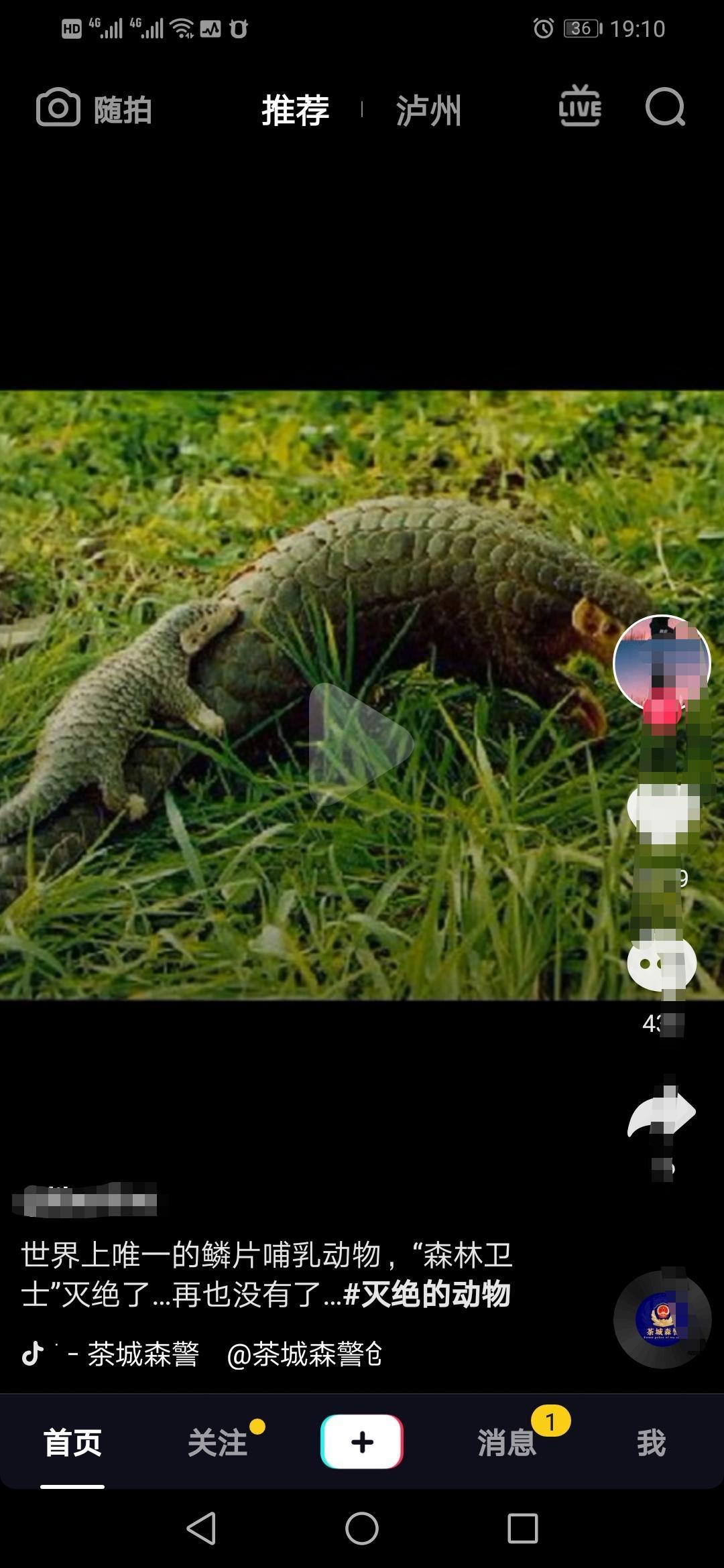This screenshot has width=724, height=1568.
Task: Open the LIVE streams icon
Action: [580, 107]
